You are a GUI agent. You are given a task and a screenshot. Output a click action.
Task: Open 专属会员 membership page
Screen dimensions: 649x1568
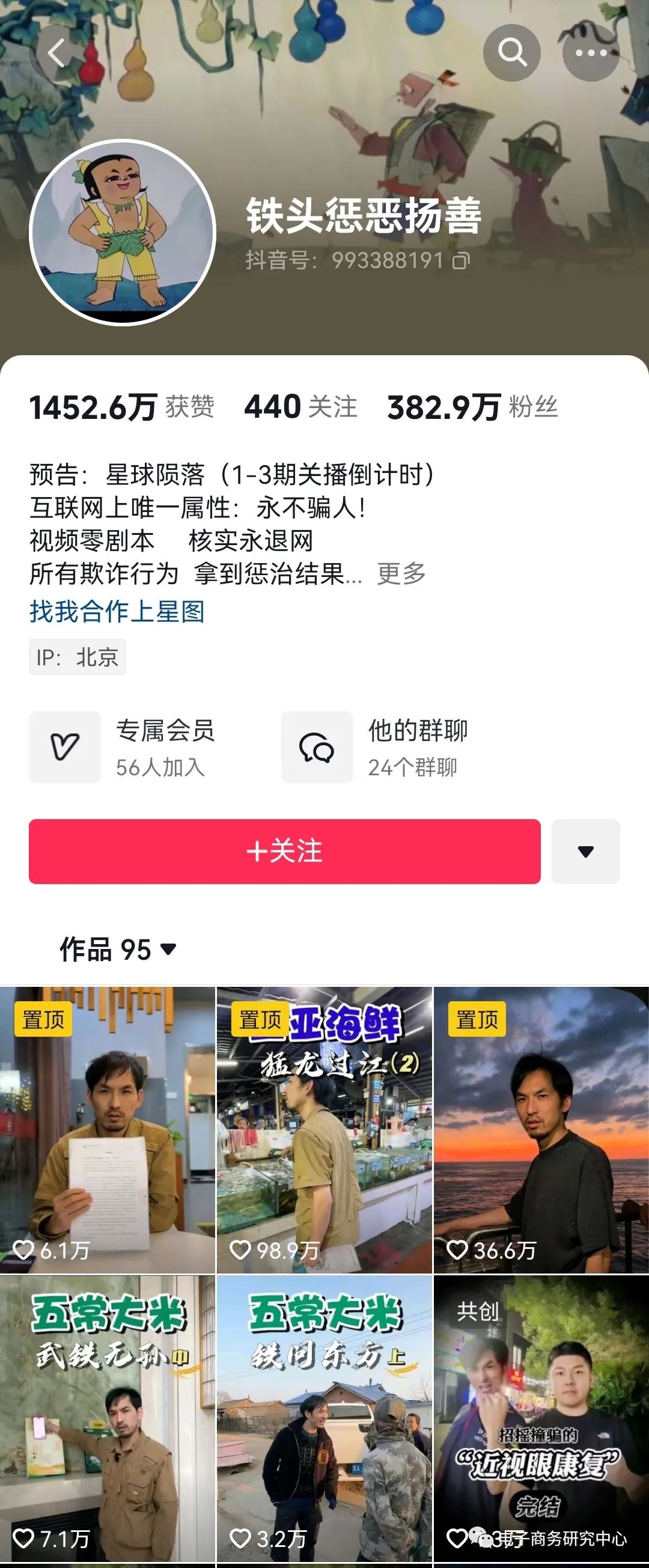[x=128, y=747]
